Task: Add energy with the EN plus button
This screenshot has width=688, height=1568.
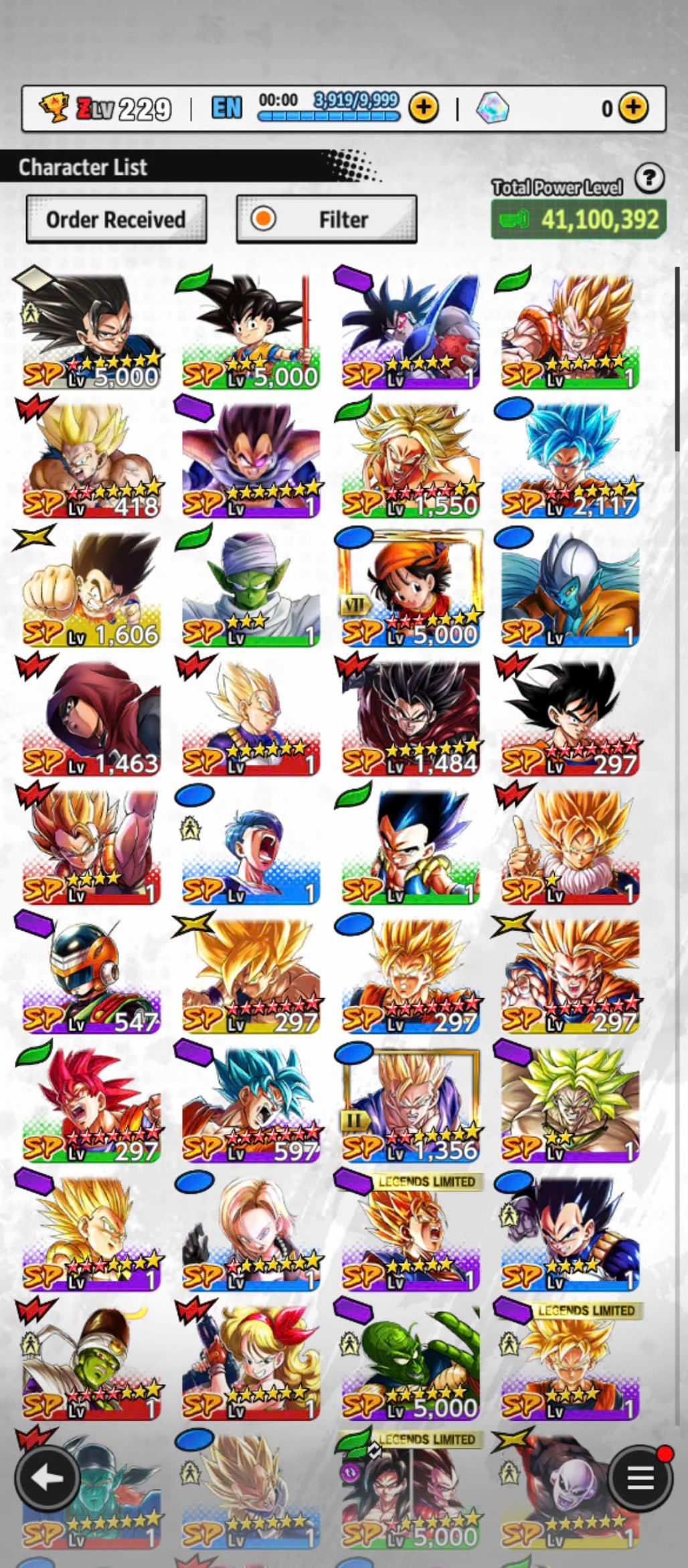Action: pyautogui.click(x=423, y=108)
